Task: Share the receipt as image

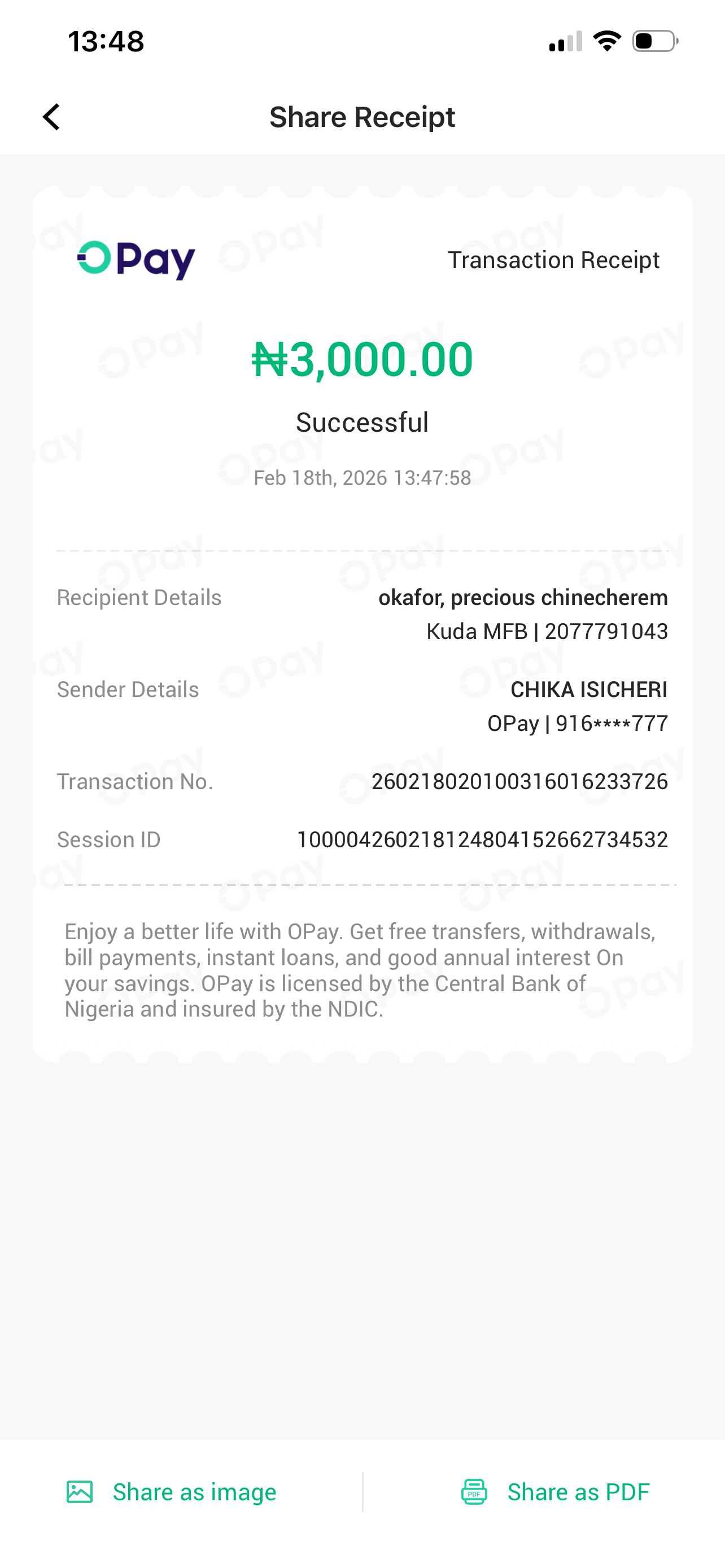Action: point(172,1492)
